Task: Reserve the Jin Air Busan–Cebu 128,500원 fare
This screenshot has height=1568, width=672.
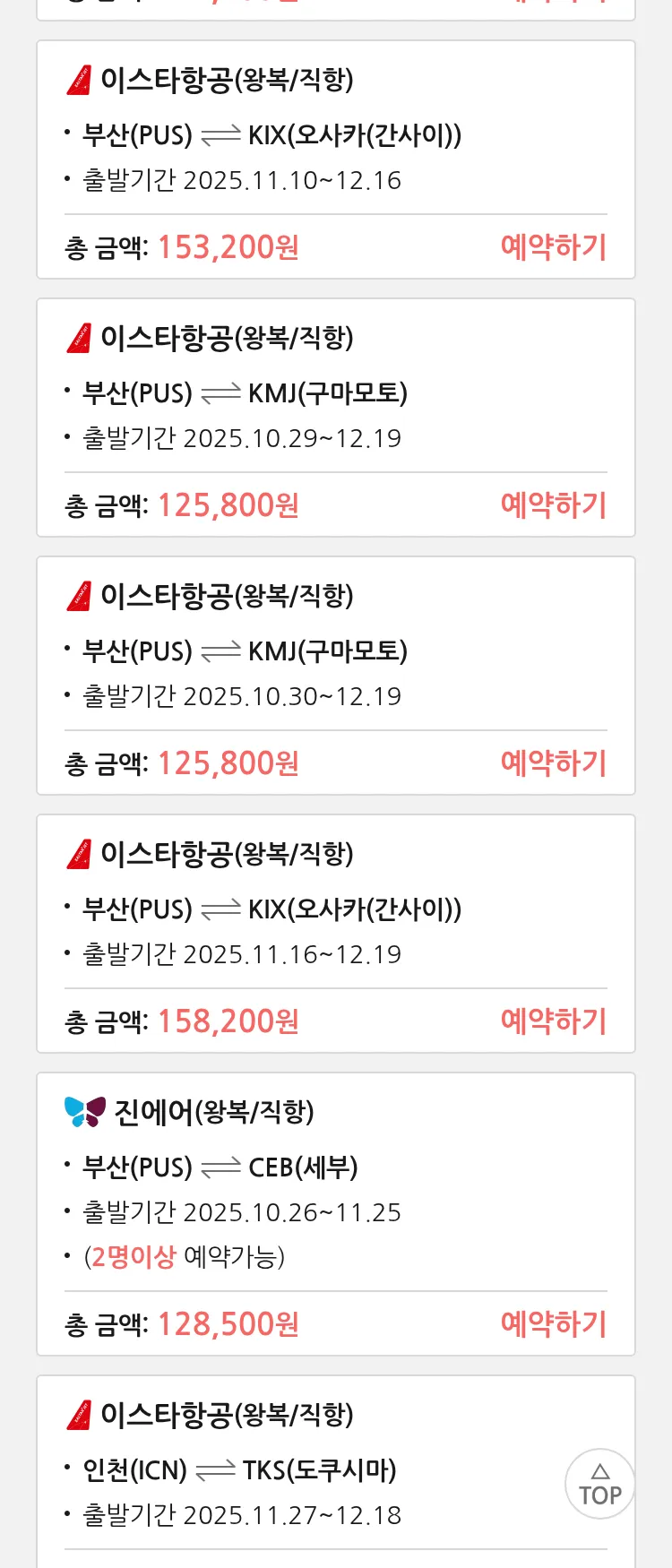Action: [x=553, y=1324]
